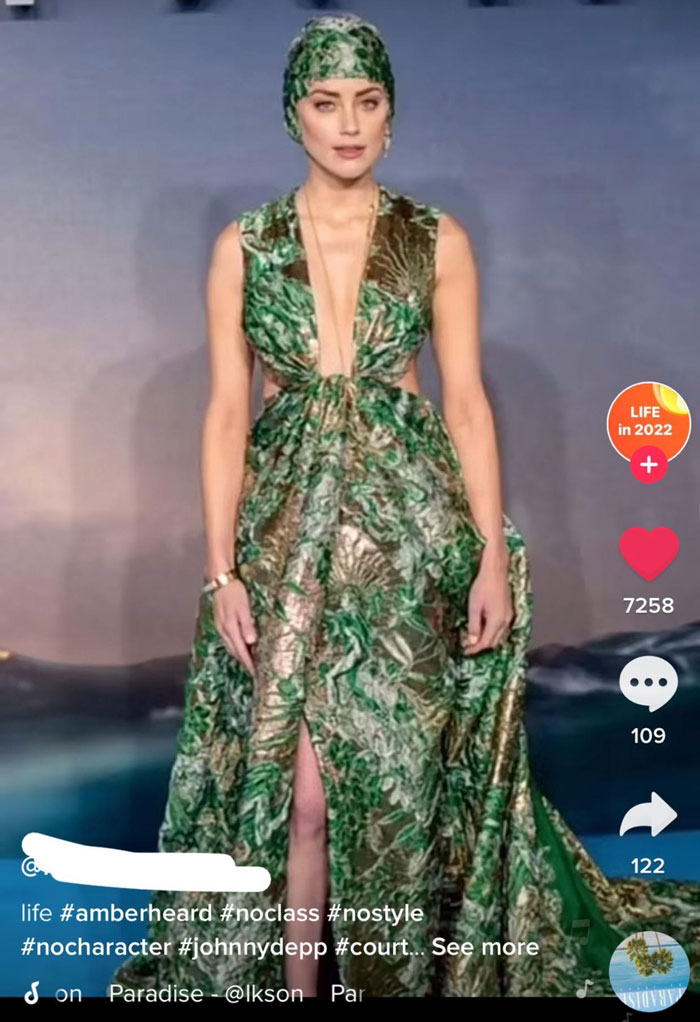Viewport: 700px width, 1022px height.
Task: Like this video with the heart
Action: point(649,554)
